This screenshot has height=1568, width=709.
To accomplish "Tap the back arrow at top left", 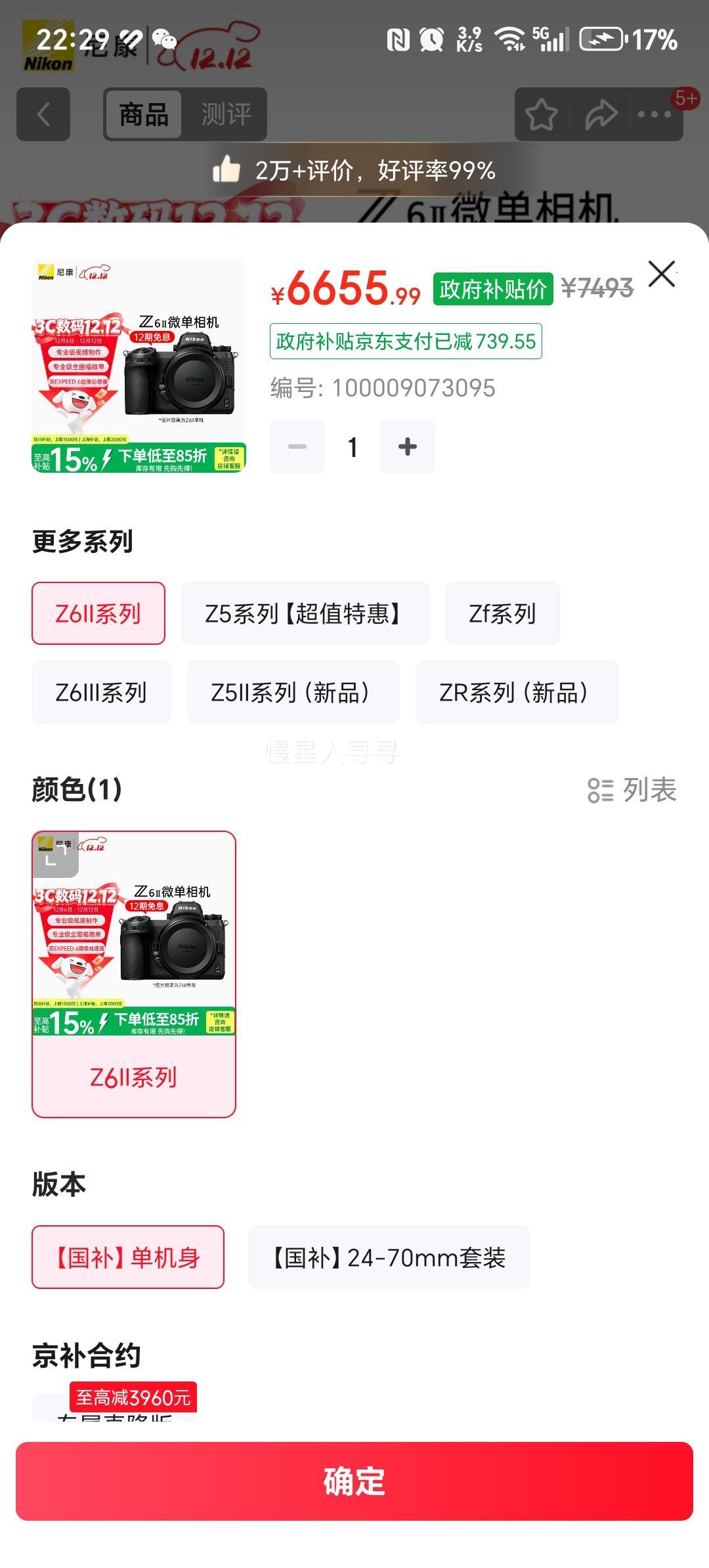I will [43, 114].
